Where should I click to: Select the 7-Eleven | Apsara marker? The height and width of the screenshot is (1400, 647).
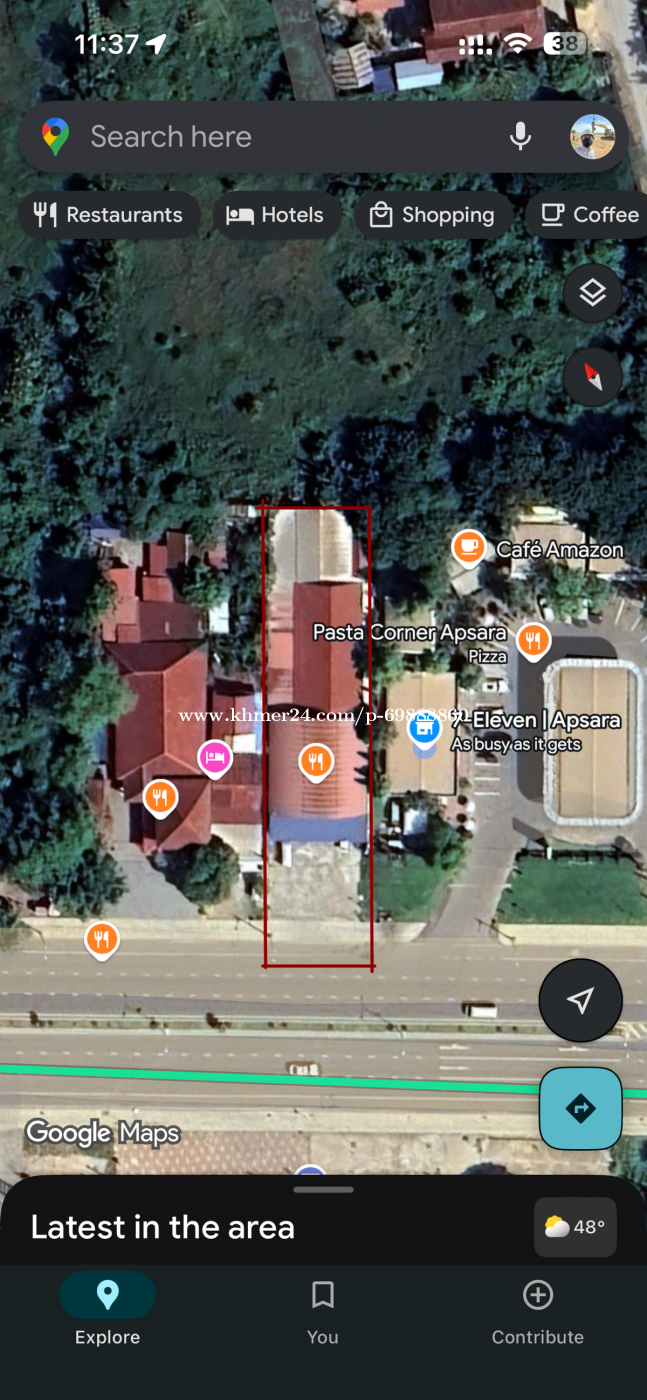425,728
